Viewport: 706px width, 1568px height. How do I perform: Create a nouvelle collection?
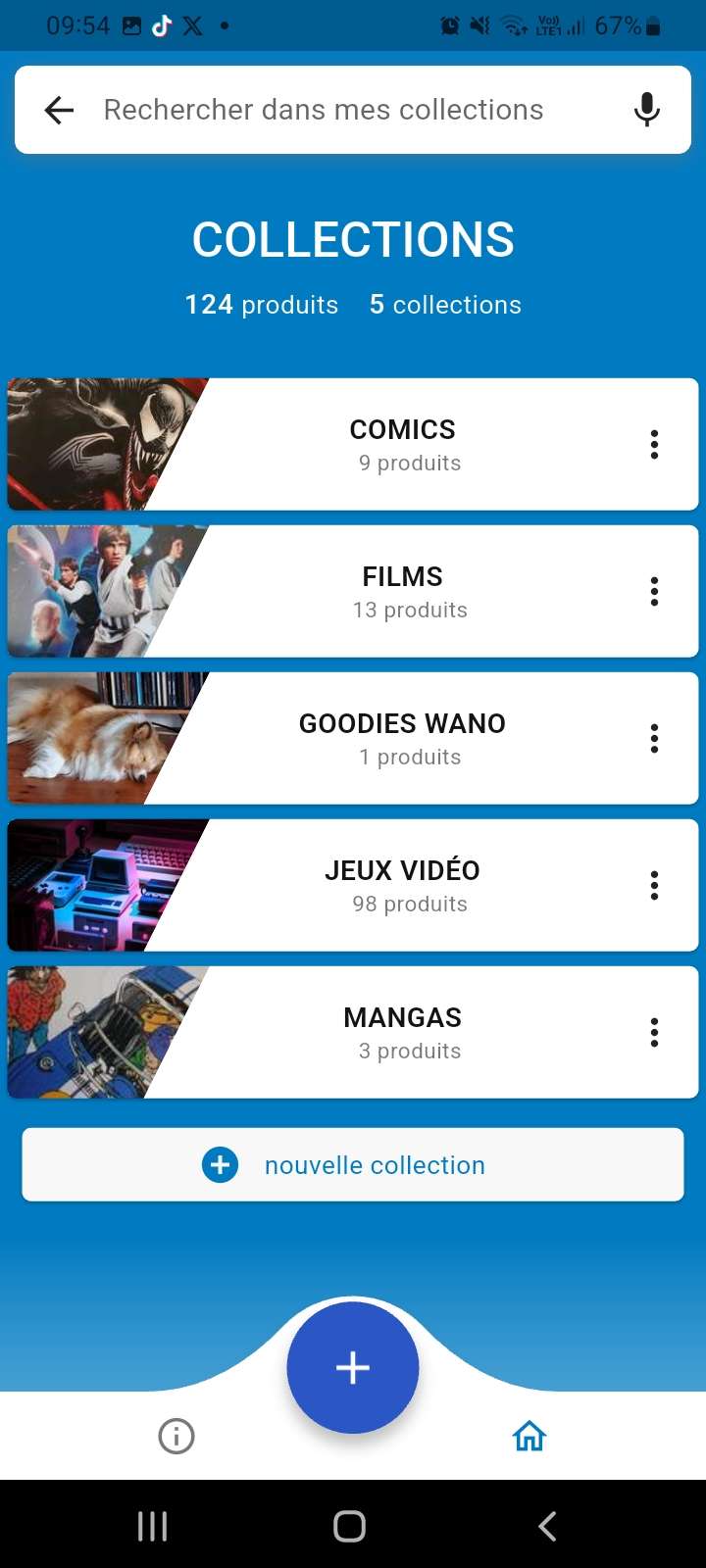tap(353, 1165)
